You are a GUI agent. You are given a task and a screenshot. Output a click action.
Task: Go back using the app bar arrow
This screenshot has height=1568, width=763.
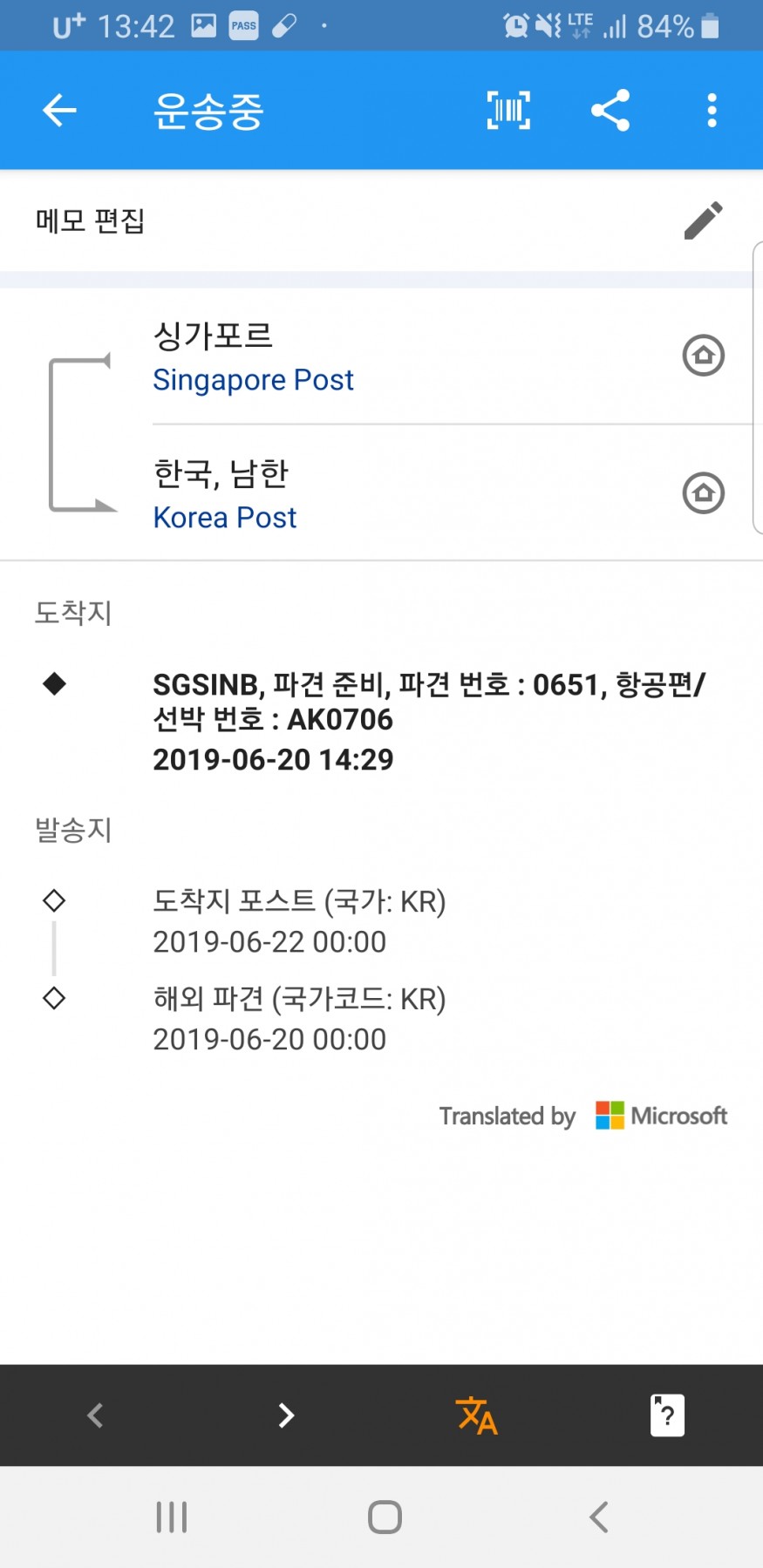[59, 111]
